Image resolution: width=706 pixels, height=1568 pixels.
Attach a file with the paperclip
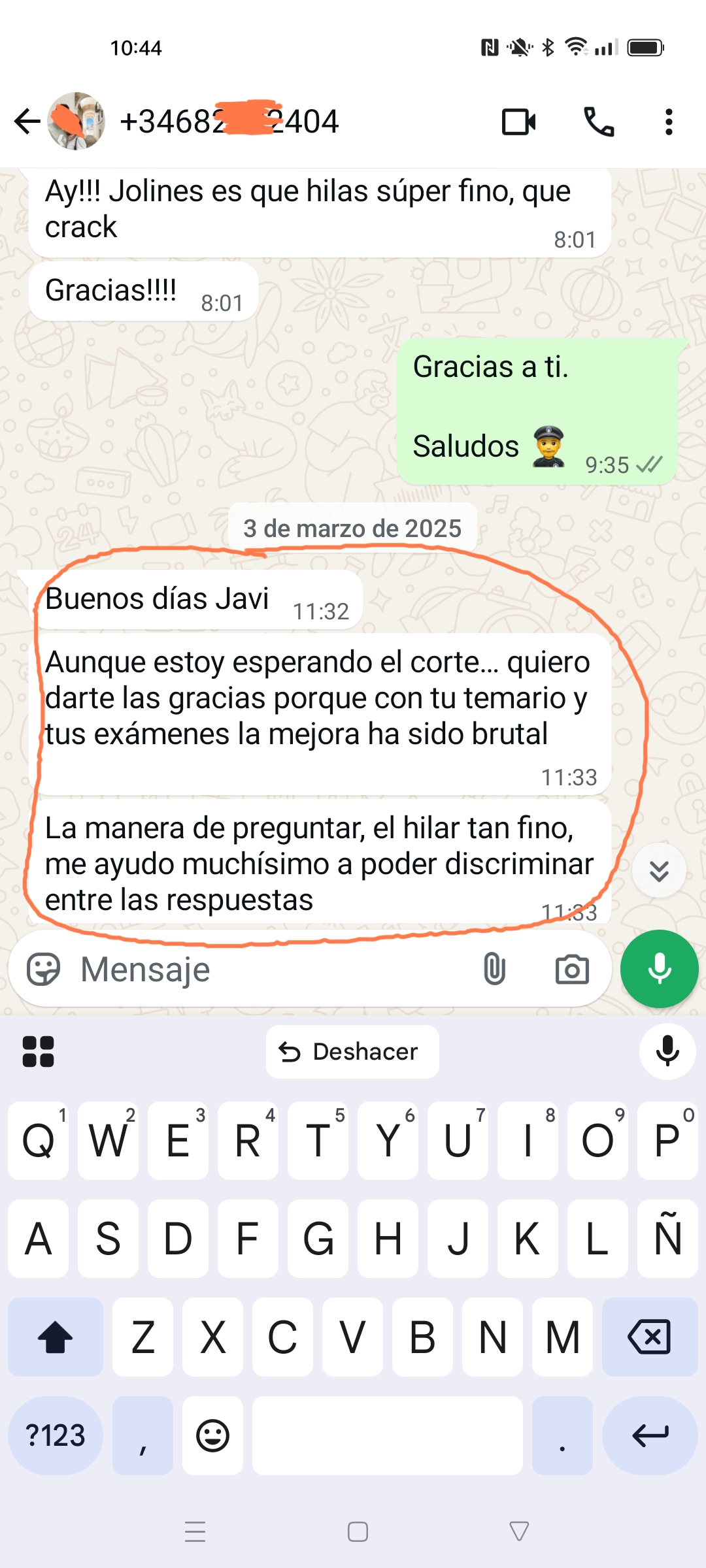[x=495, y=969]
